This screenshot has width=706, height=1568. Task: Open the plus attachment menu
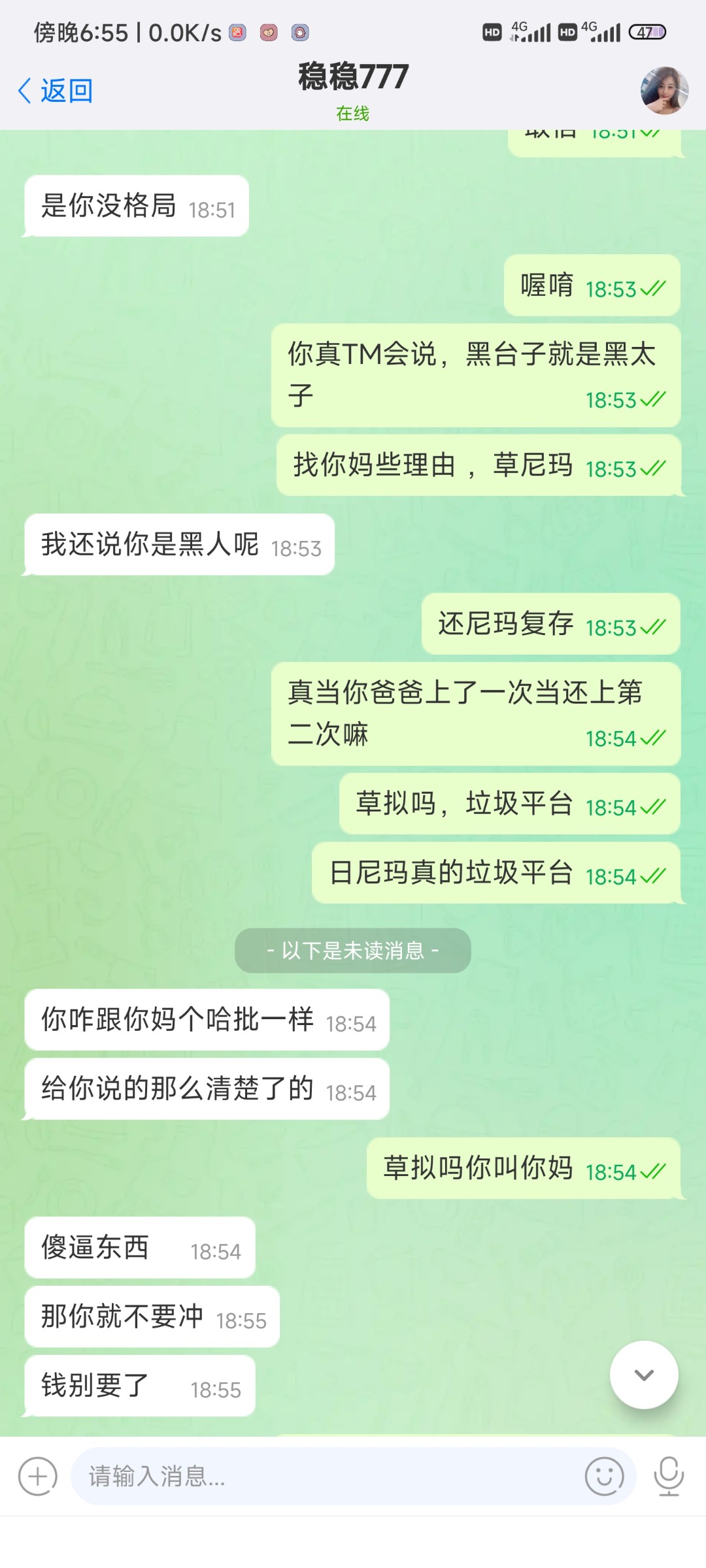tap(38, 1476)
